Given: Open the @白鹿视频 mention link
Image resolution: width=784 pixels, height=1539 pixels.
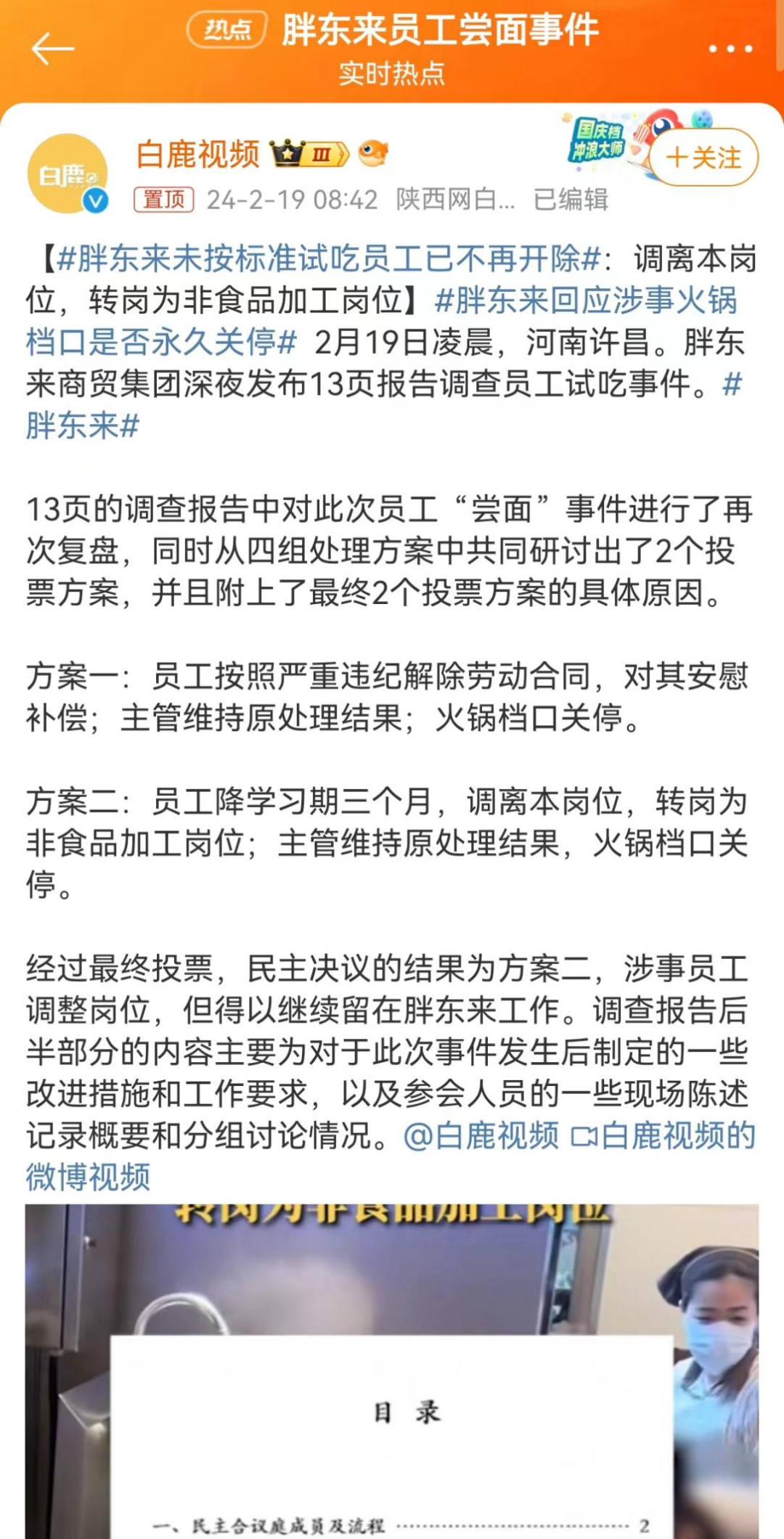Looking at the screenshot, I should (481, 1135).
